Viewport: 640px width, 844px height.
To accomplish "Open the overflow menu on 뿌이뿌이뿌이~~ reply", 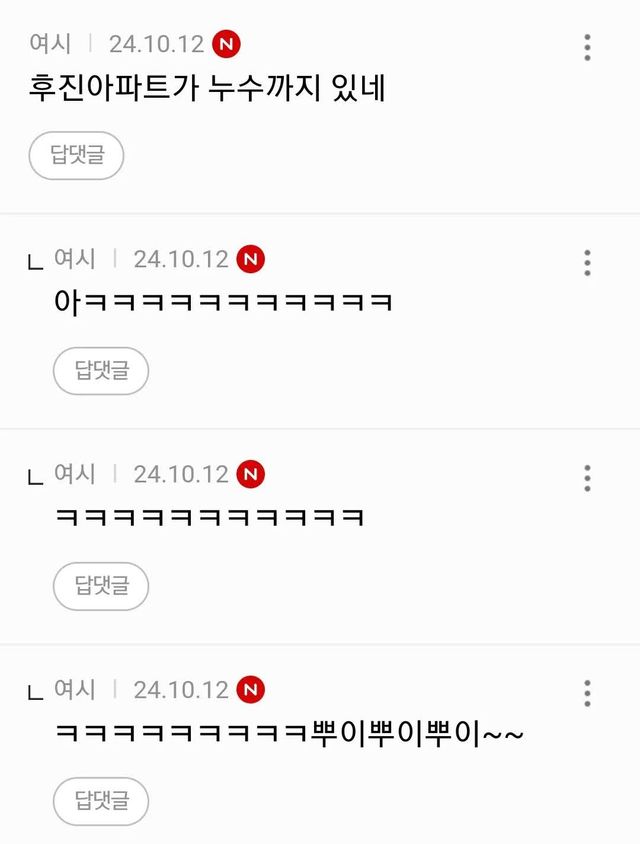I will tap(587, 693).
